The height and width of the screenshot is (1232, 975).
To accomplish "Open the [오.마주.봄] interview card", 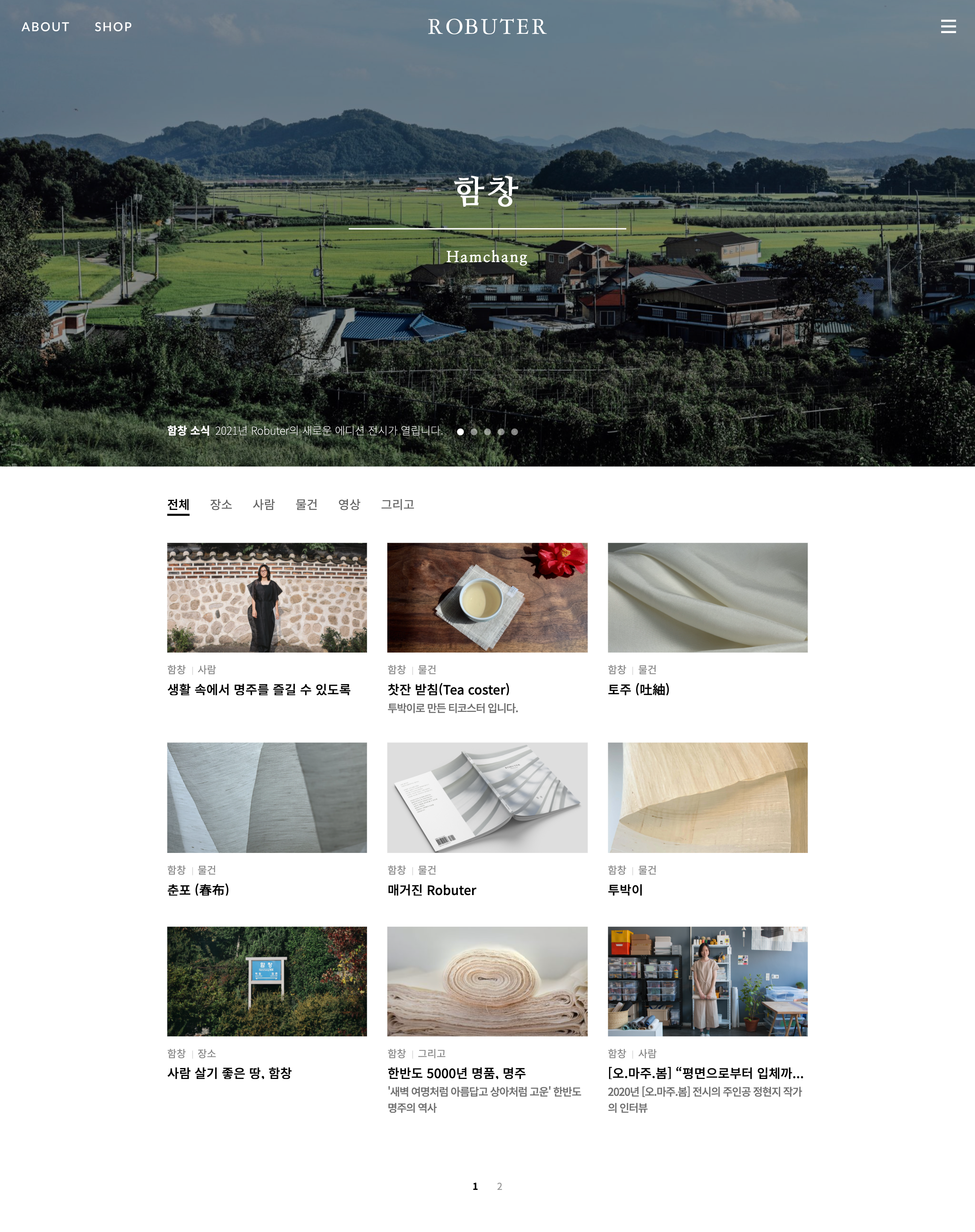I will [706, 1073].
